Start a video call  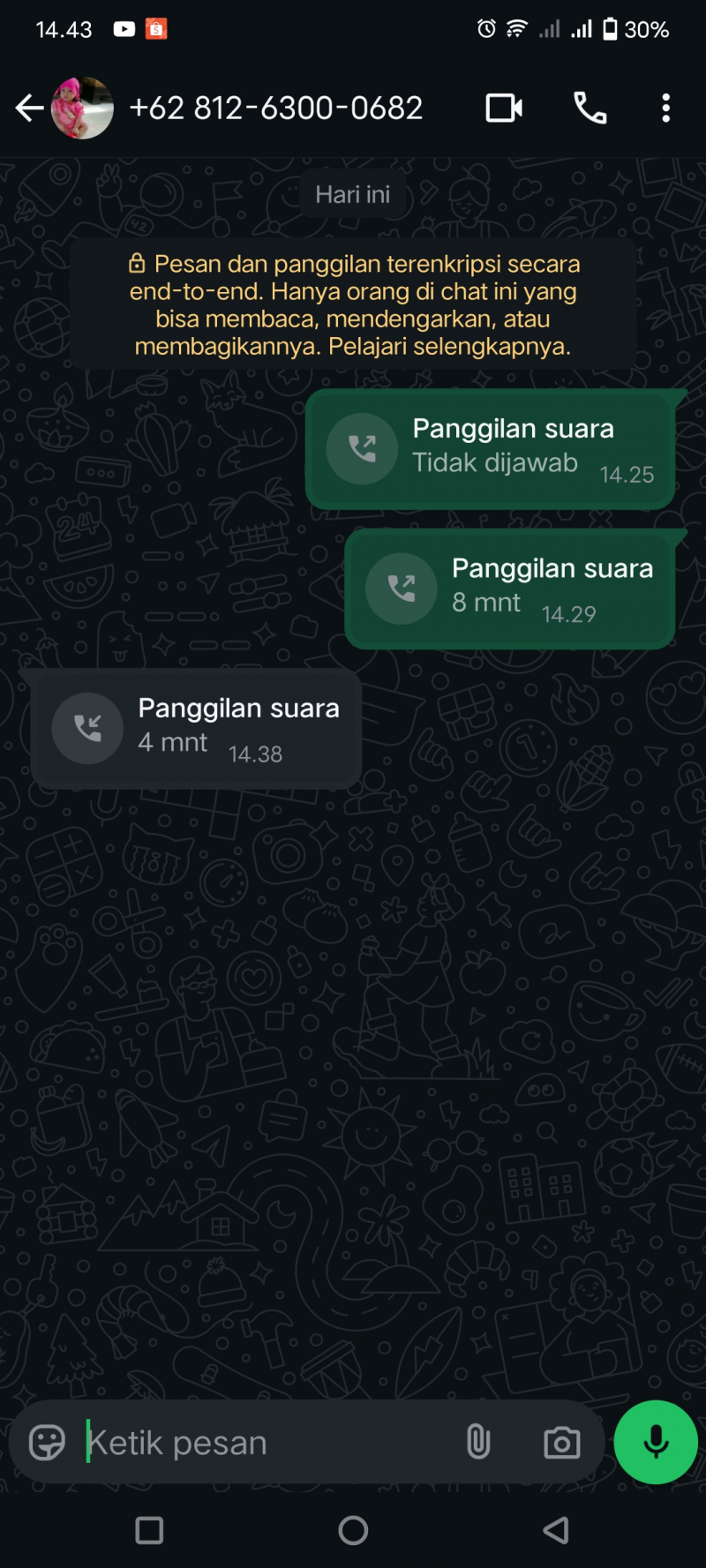504,109
